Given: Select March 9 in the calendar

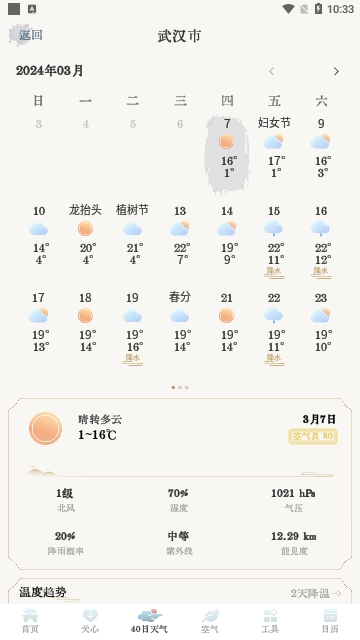Looking at the screenshot, I should (321, 148).
